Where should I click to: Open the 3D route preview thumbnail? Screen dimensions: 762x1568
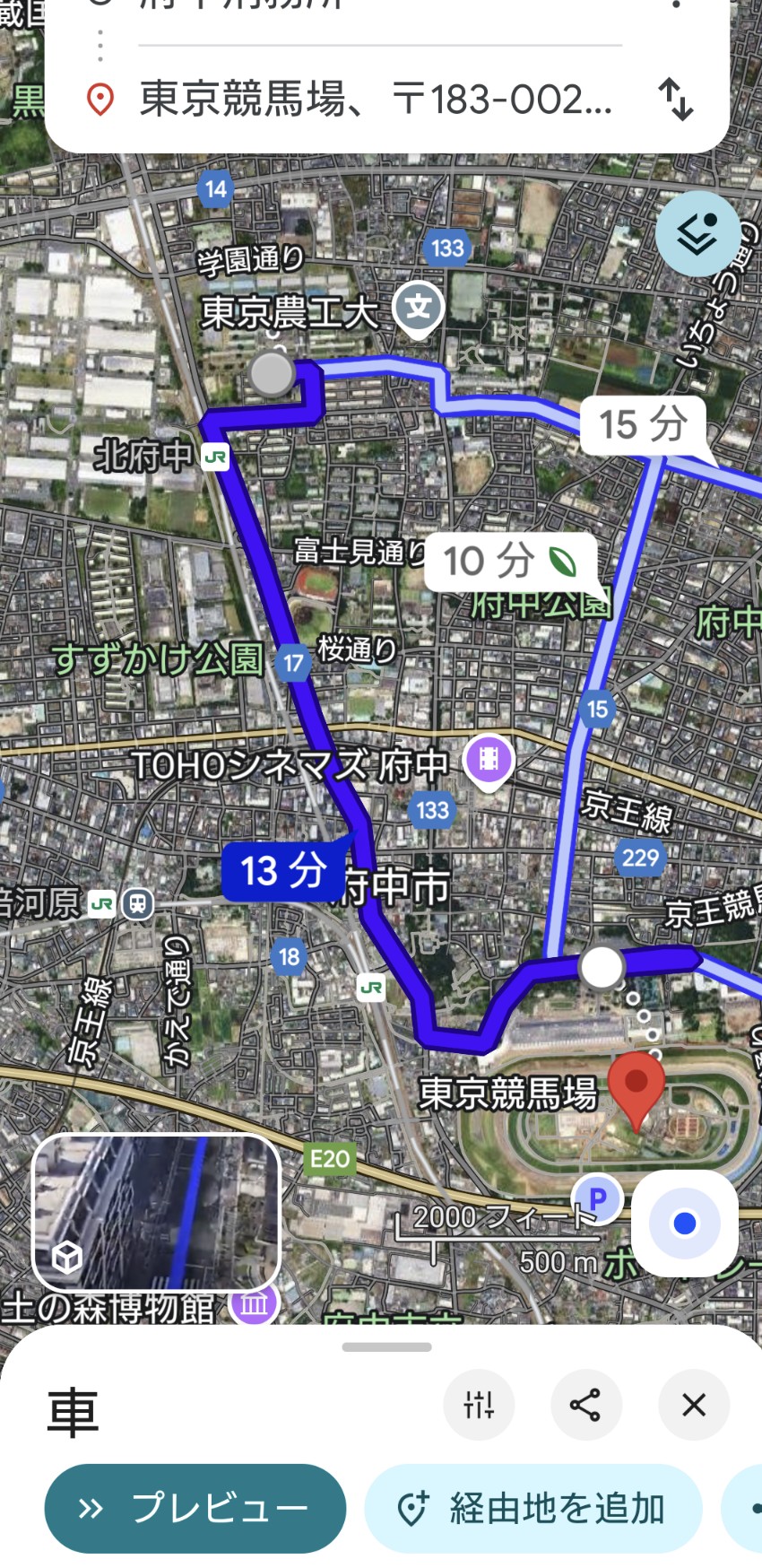[157, 1213]
